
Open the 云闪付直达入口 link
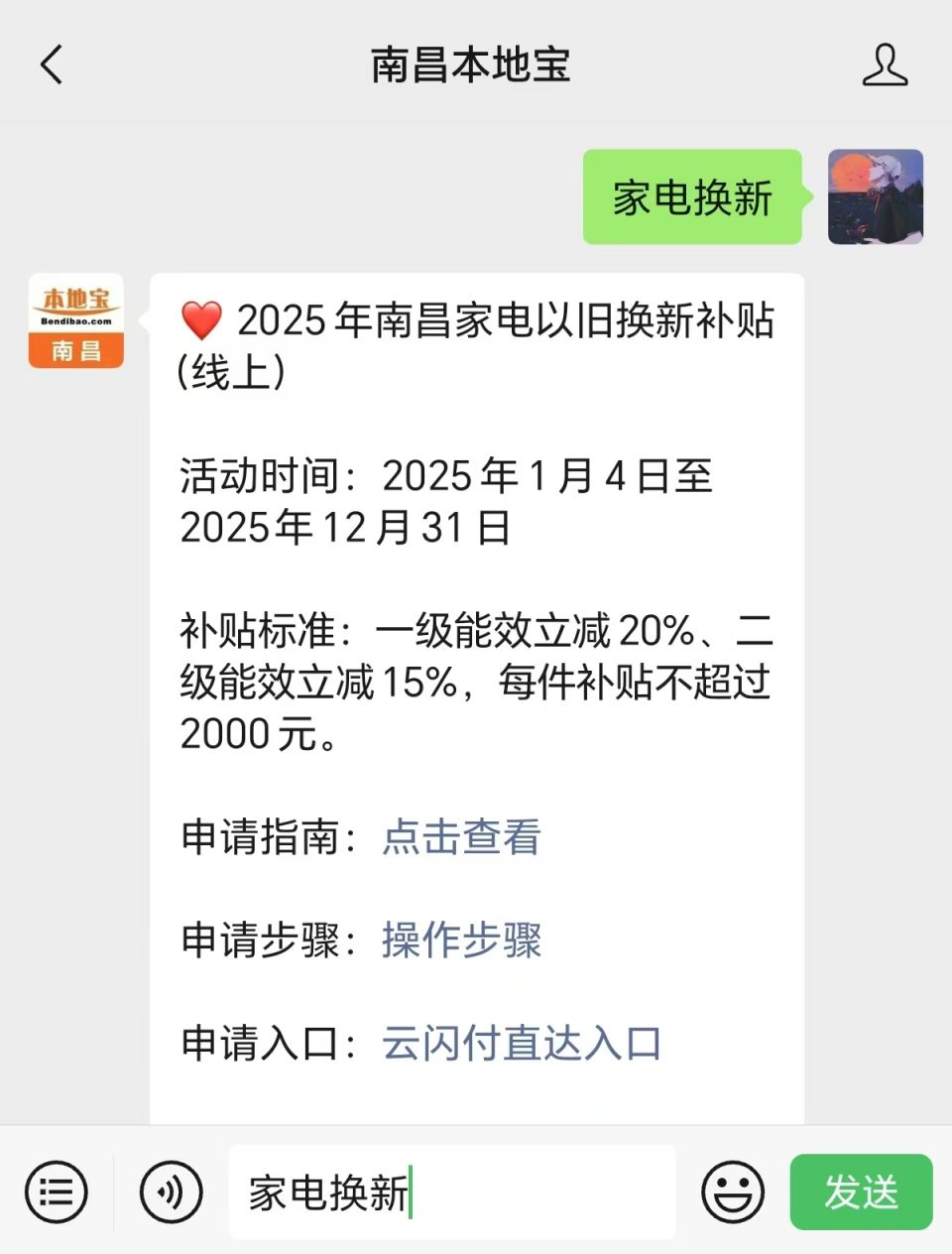[x=522, y=1043]
